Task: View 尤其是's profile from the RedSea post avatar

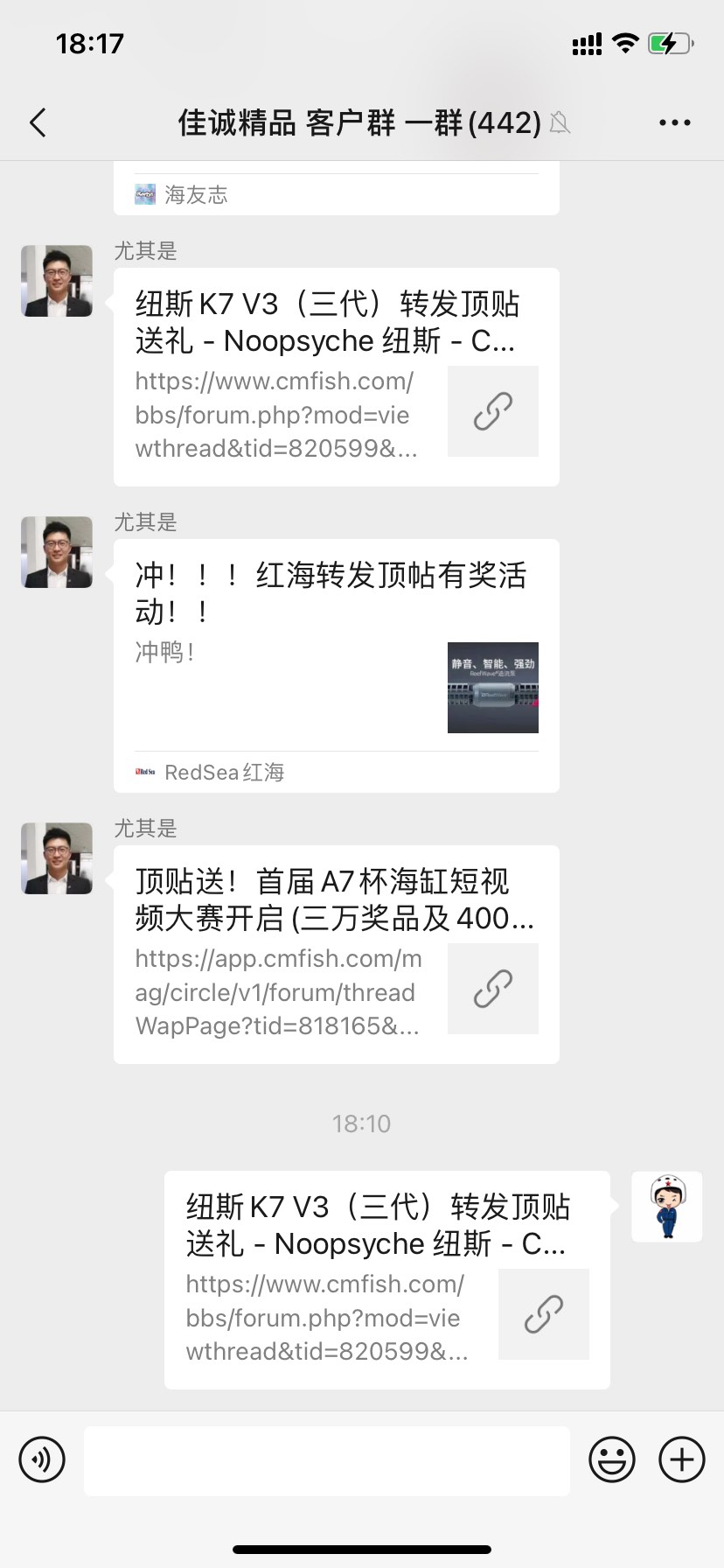Action: pyautogui.click(x=57, y=552)
